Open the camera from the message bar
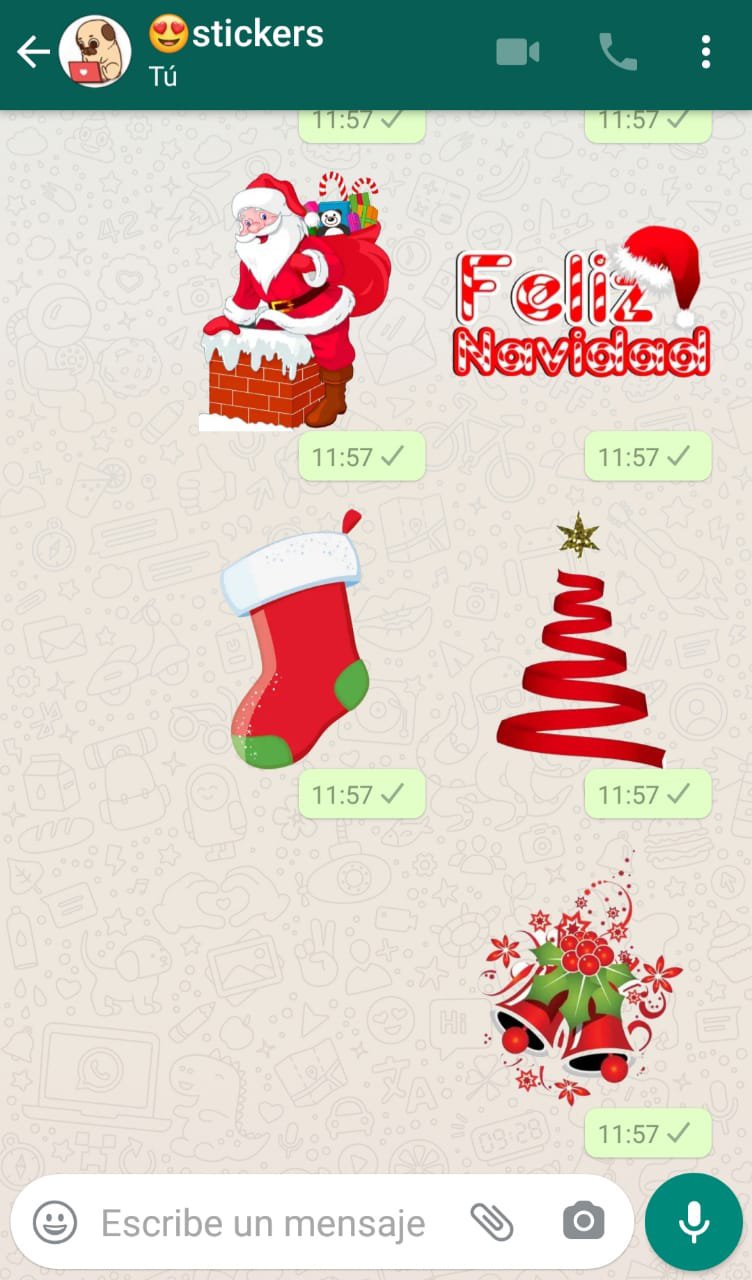752x1280 pixels. [583, 1222]
